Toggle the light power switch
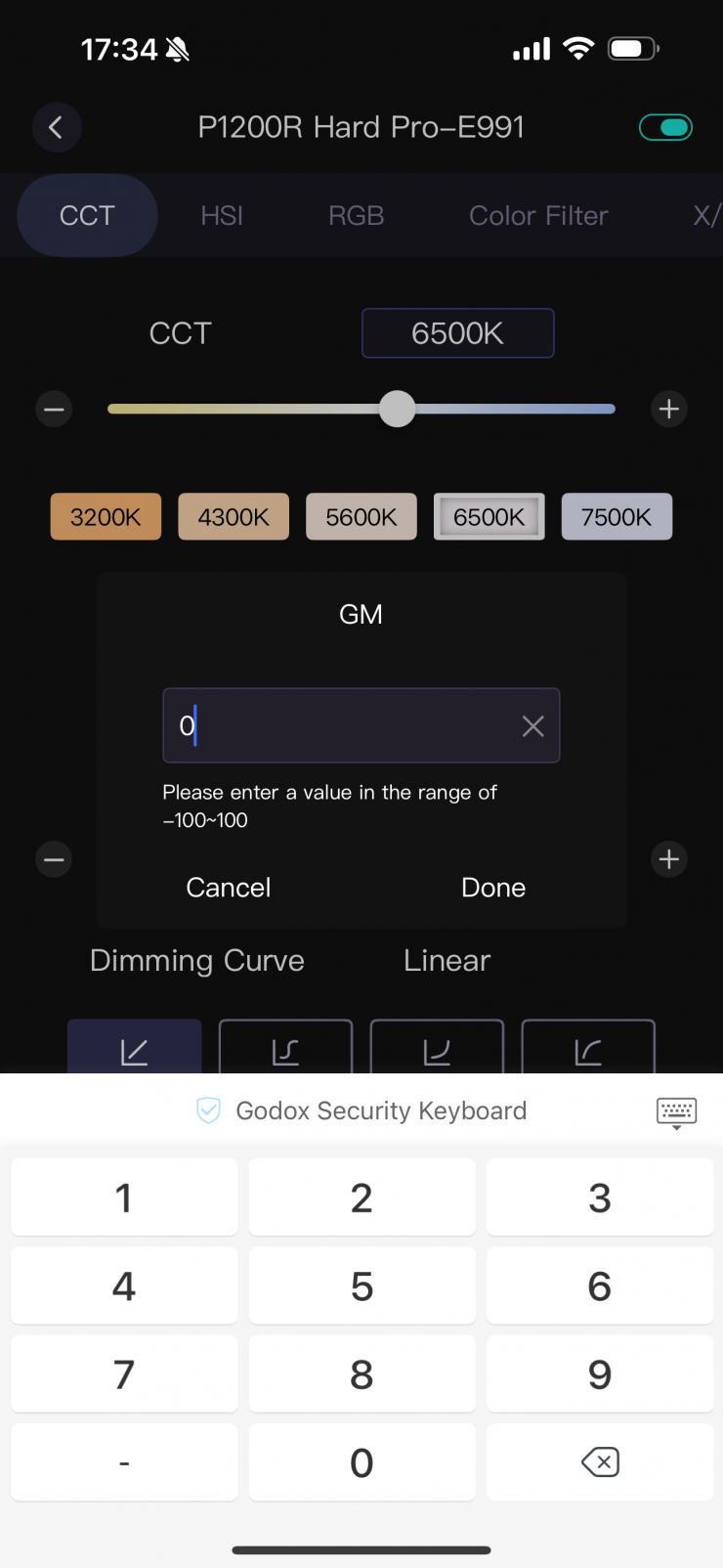 [x=665, y=127]
